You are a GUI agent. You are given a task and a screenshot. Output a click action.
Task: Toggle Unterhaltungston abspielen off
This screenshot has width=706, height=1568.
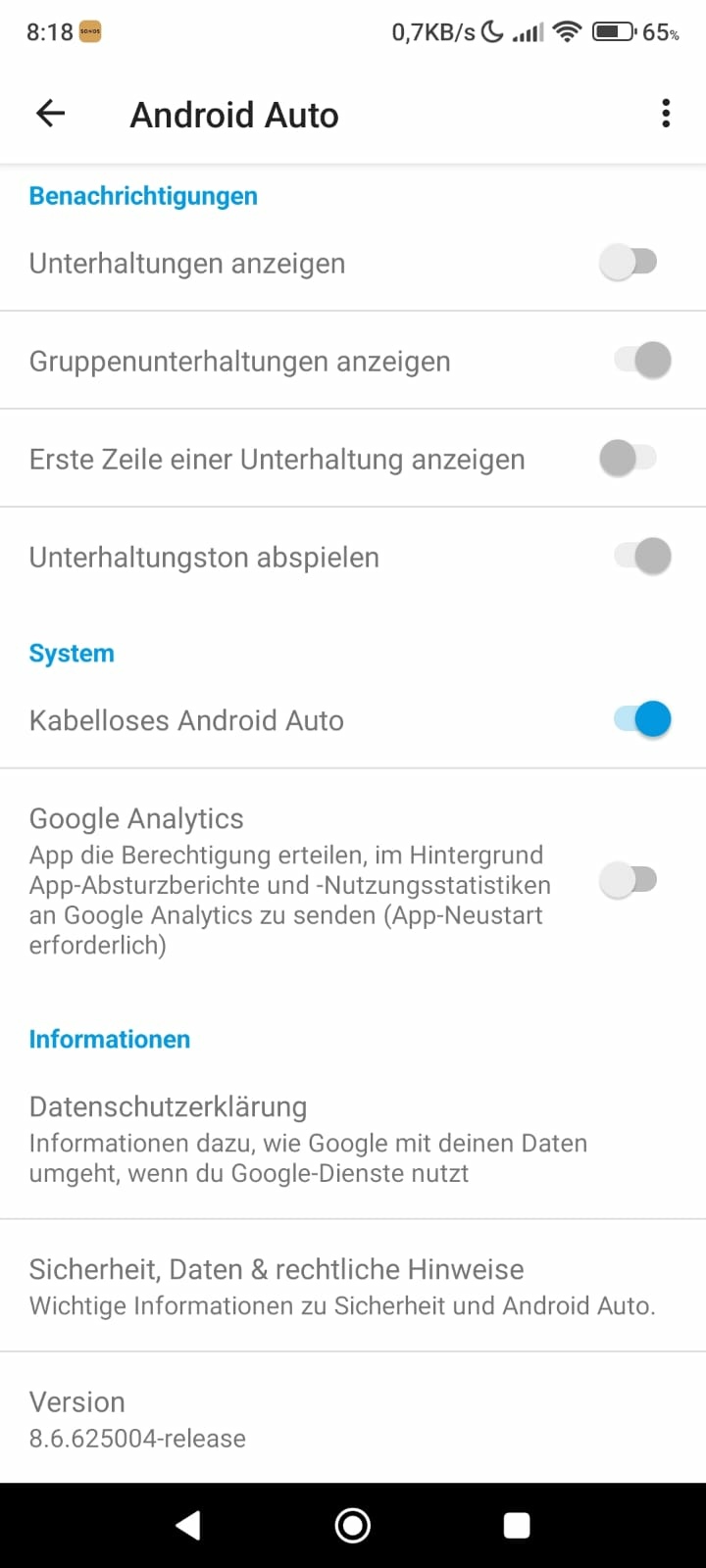click(x=642, y=556)
